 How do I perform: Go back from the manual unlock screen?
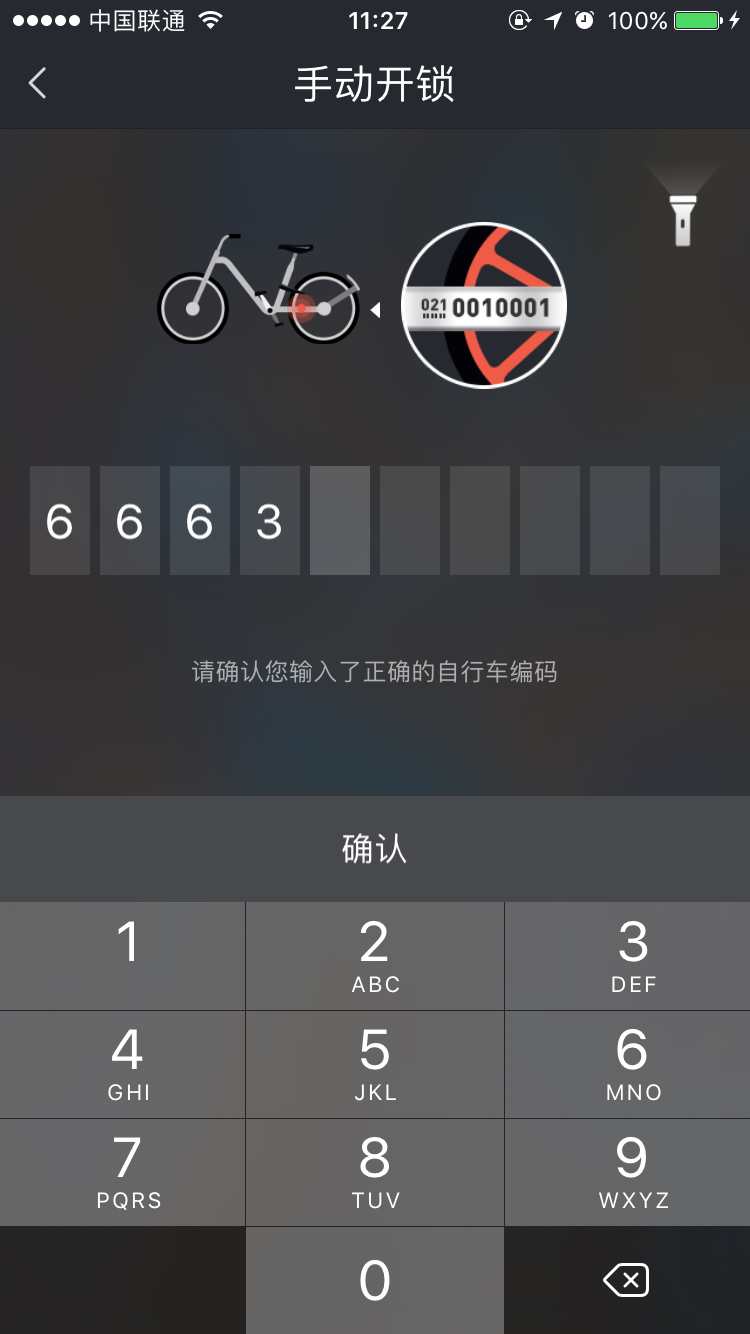(x=38, y=84)
